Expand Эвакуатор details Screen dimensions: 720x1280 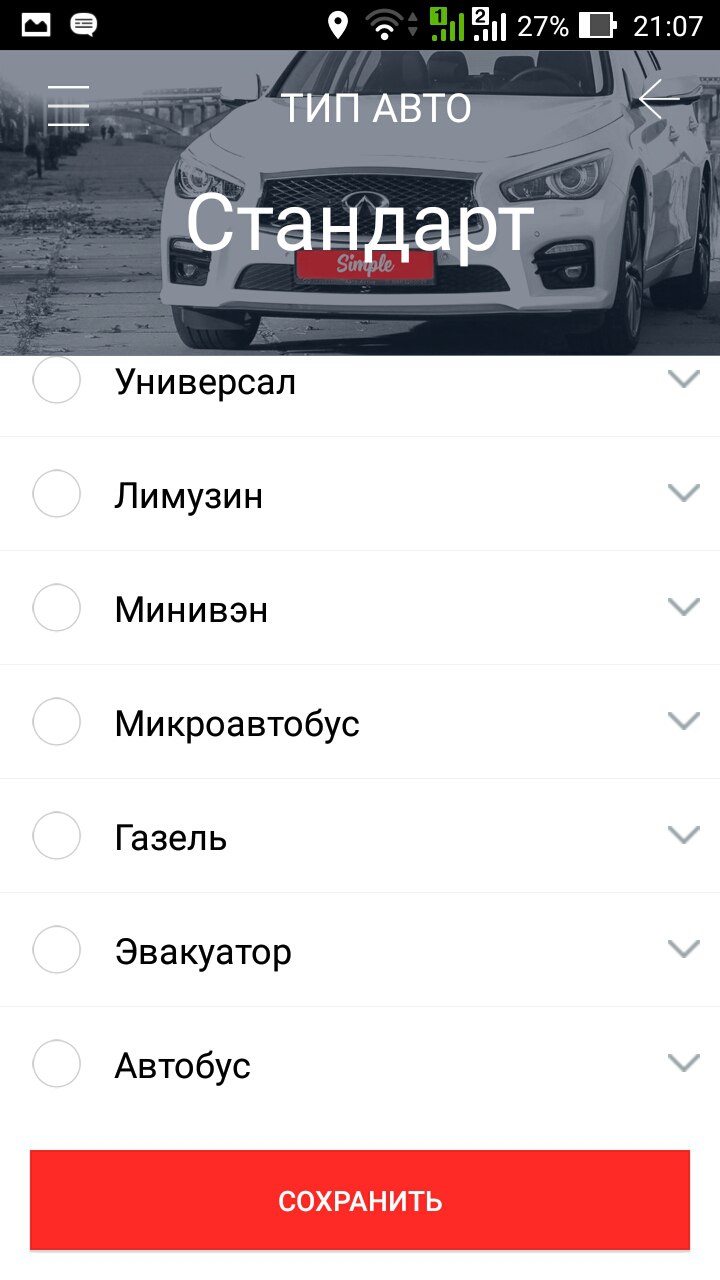[683, 949]
